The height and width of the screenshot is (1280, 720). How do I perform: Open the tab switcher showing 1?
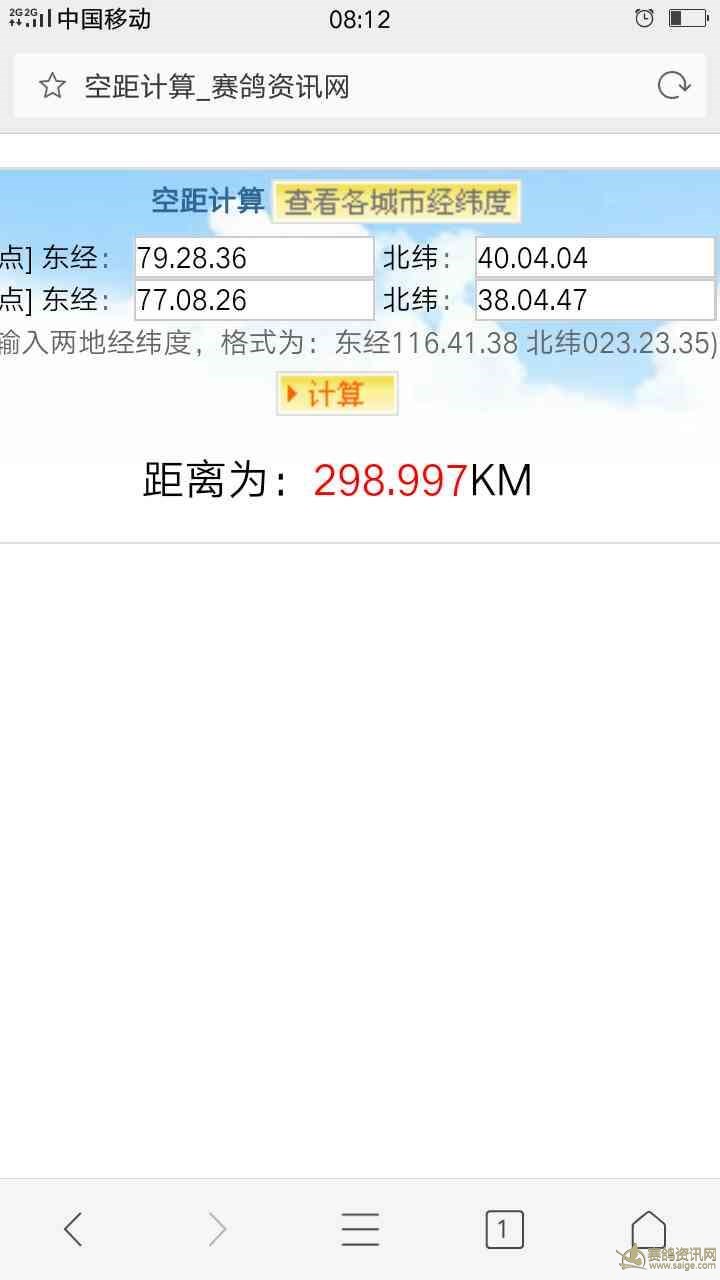(504, 1229)
